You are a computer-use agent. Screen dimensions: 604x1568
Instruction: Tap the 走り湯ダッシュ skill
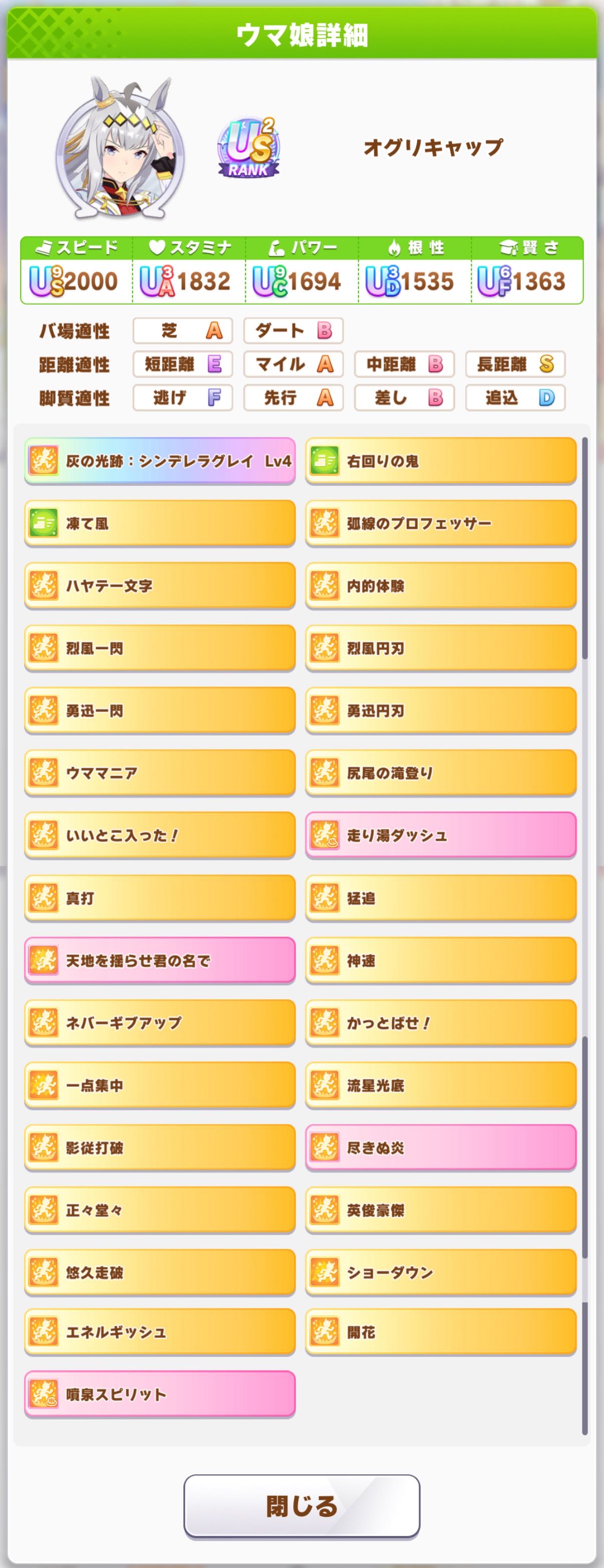440,835
